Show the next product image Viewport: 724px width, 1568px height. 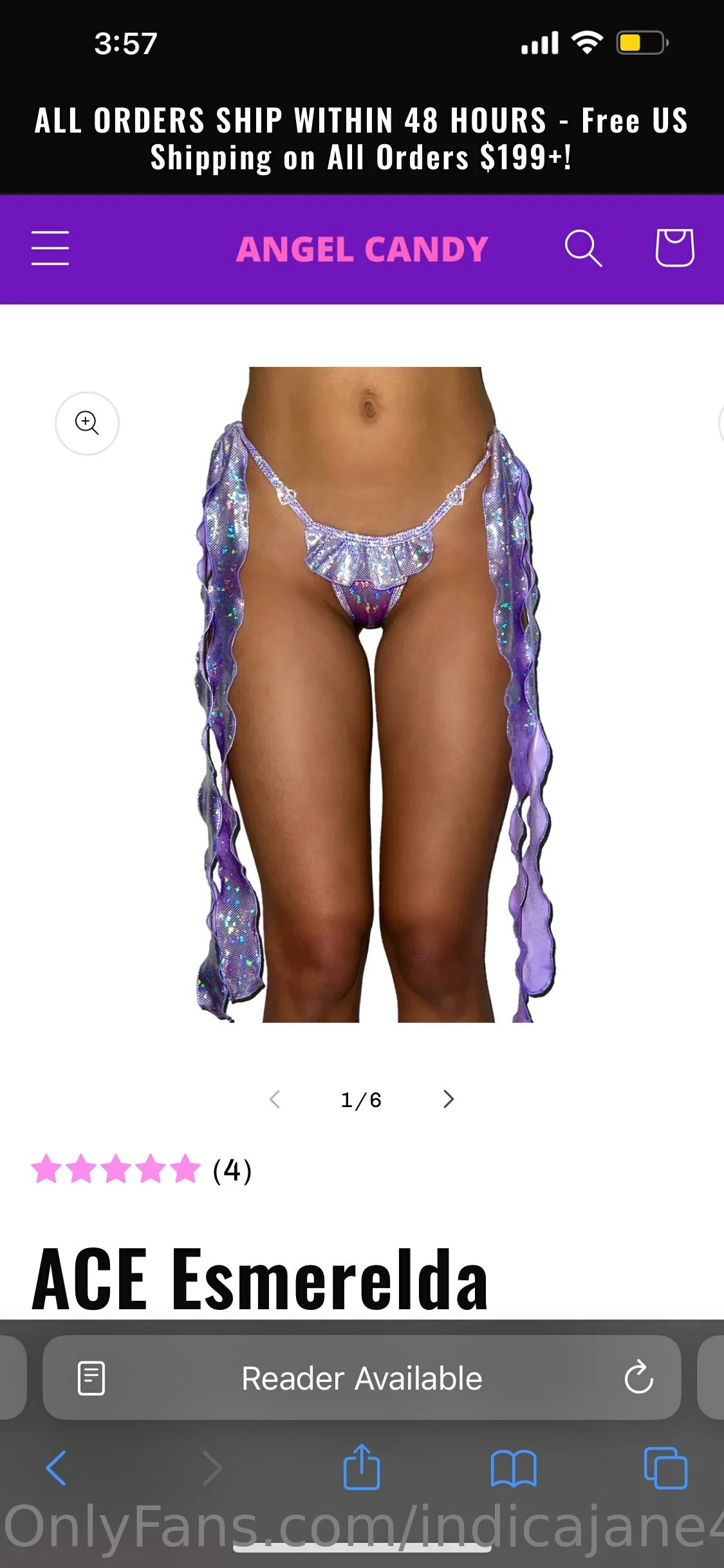[449, 1099]
